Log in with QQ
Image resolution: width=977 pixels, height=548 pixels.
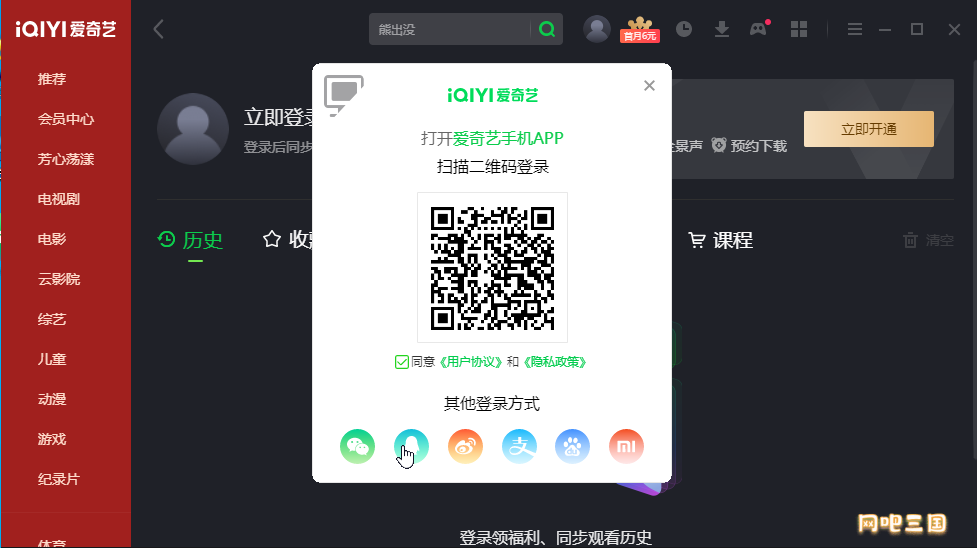411,446
